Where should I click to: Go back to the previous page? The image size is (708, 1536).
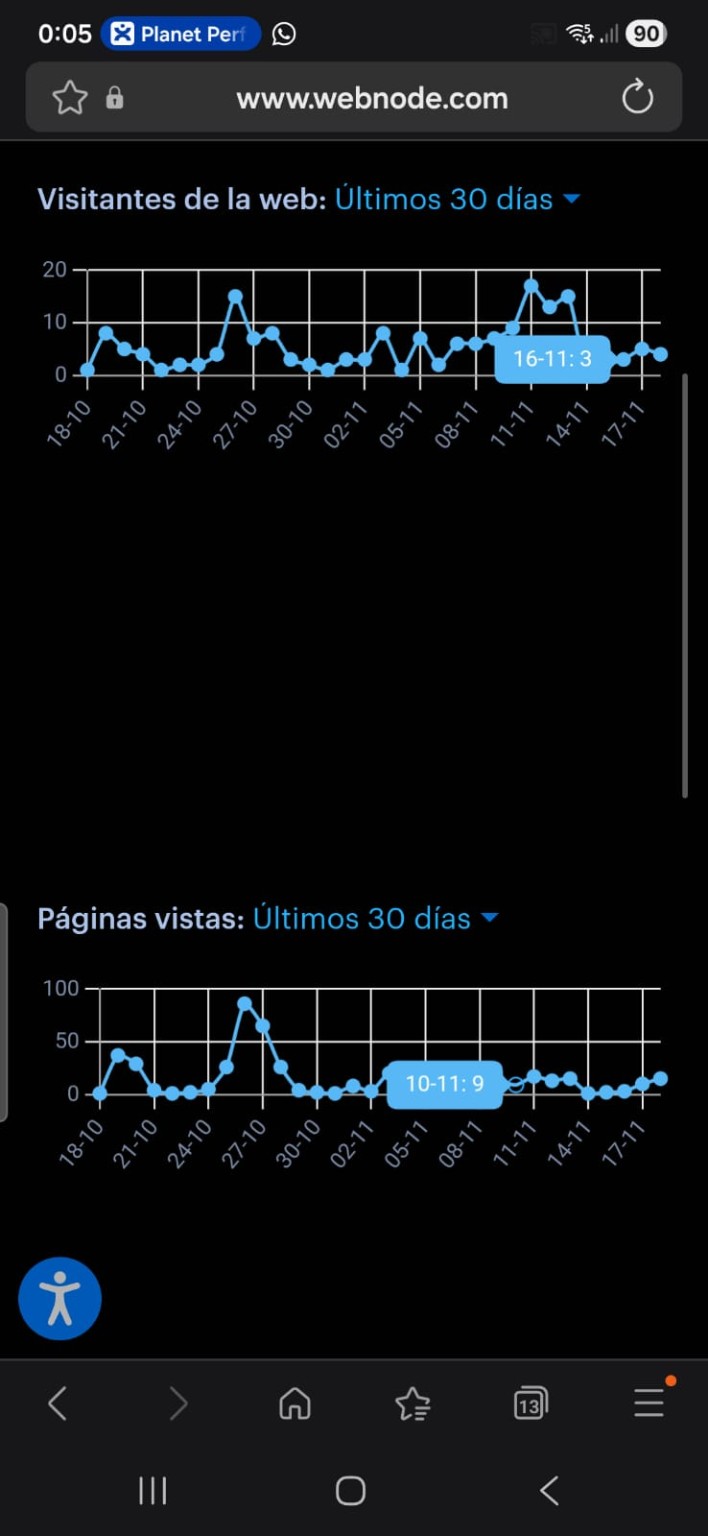[58, 1404]
